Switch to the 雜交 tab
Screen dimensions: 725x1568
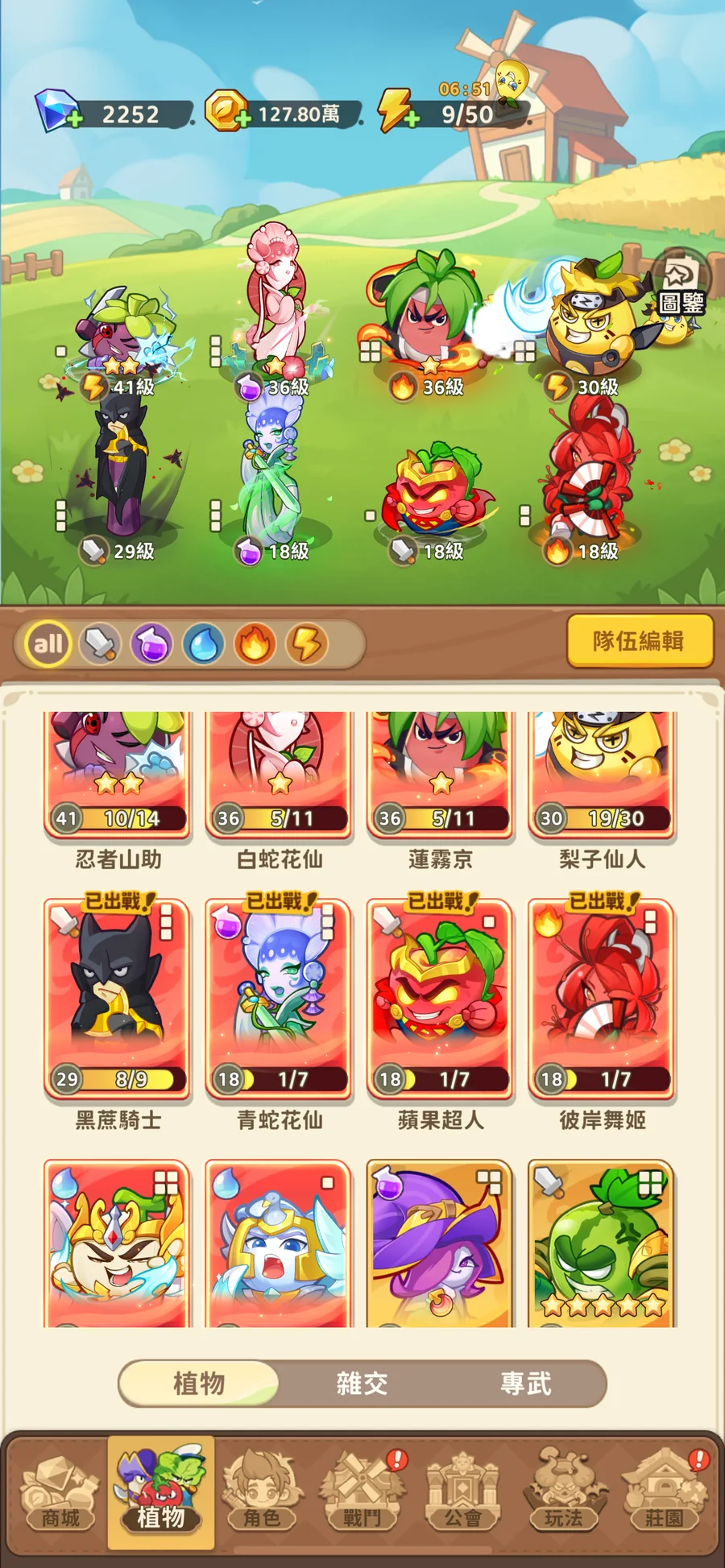362,1384
